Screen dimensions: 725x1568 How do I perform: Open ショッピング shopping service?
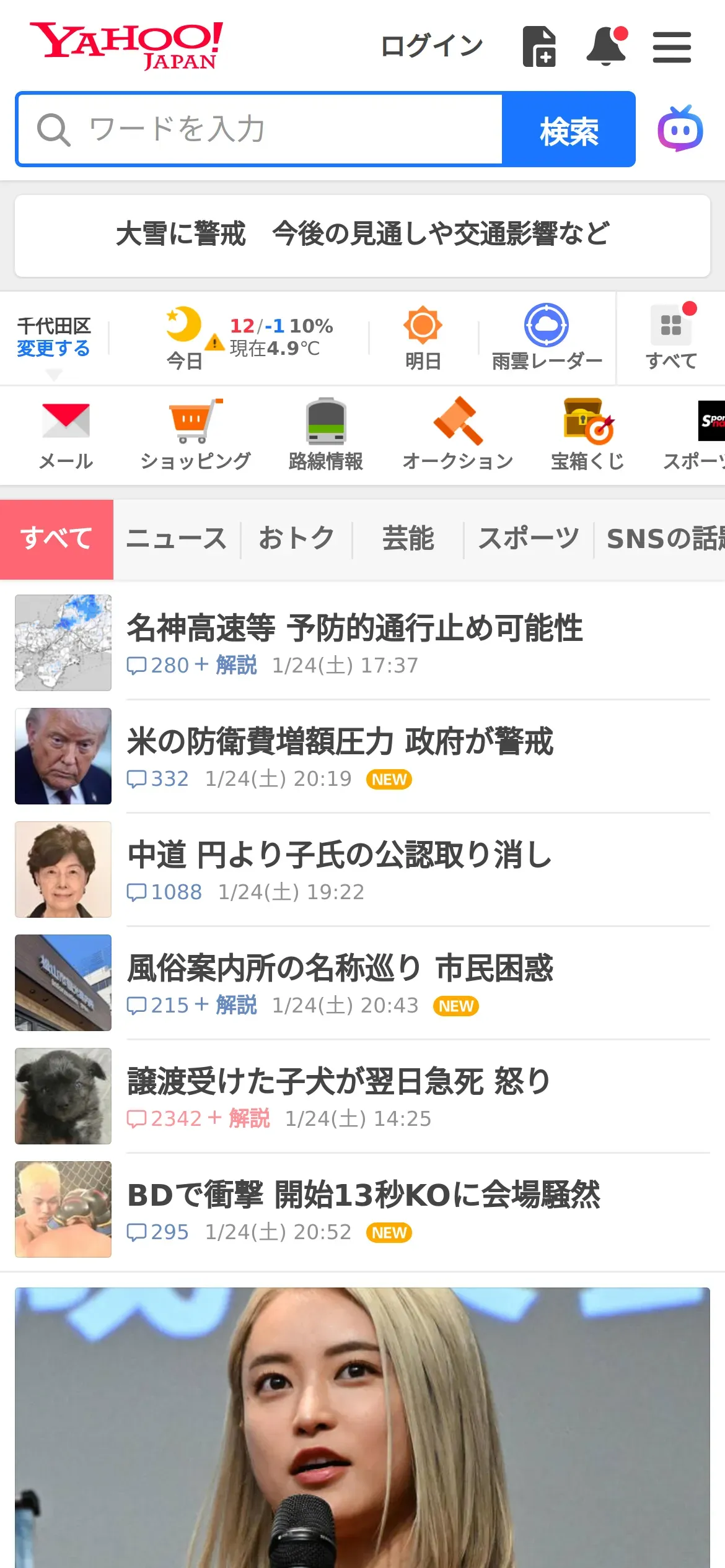[x=195, y=435]
